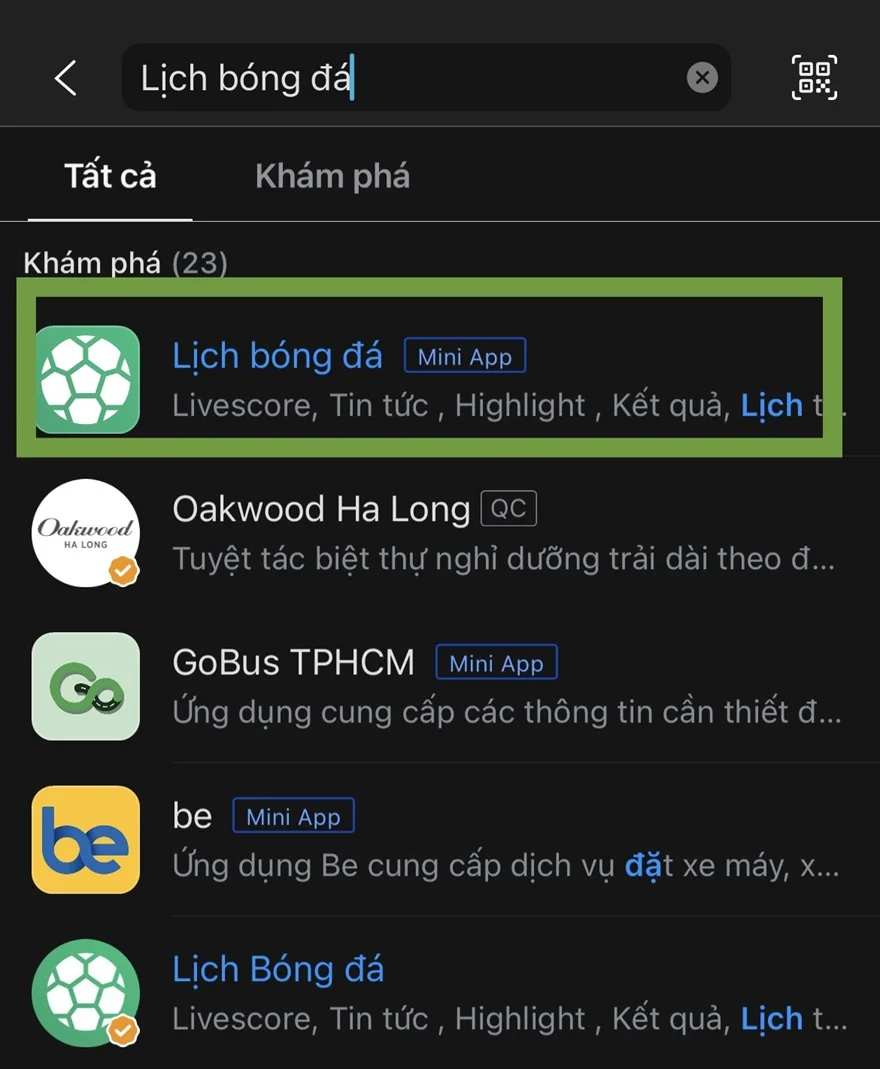The height and width of the screenshot is (1069, 880).
Task: Tap the yellow 'be' app icon
Action: tap(86, 840)
